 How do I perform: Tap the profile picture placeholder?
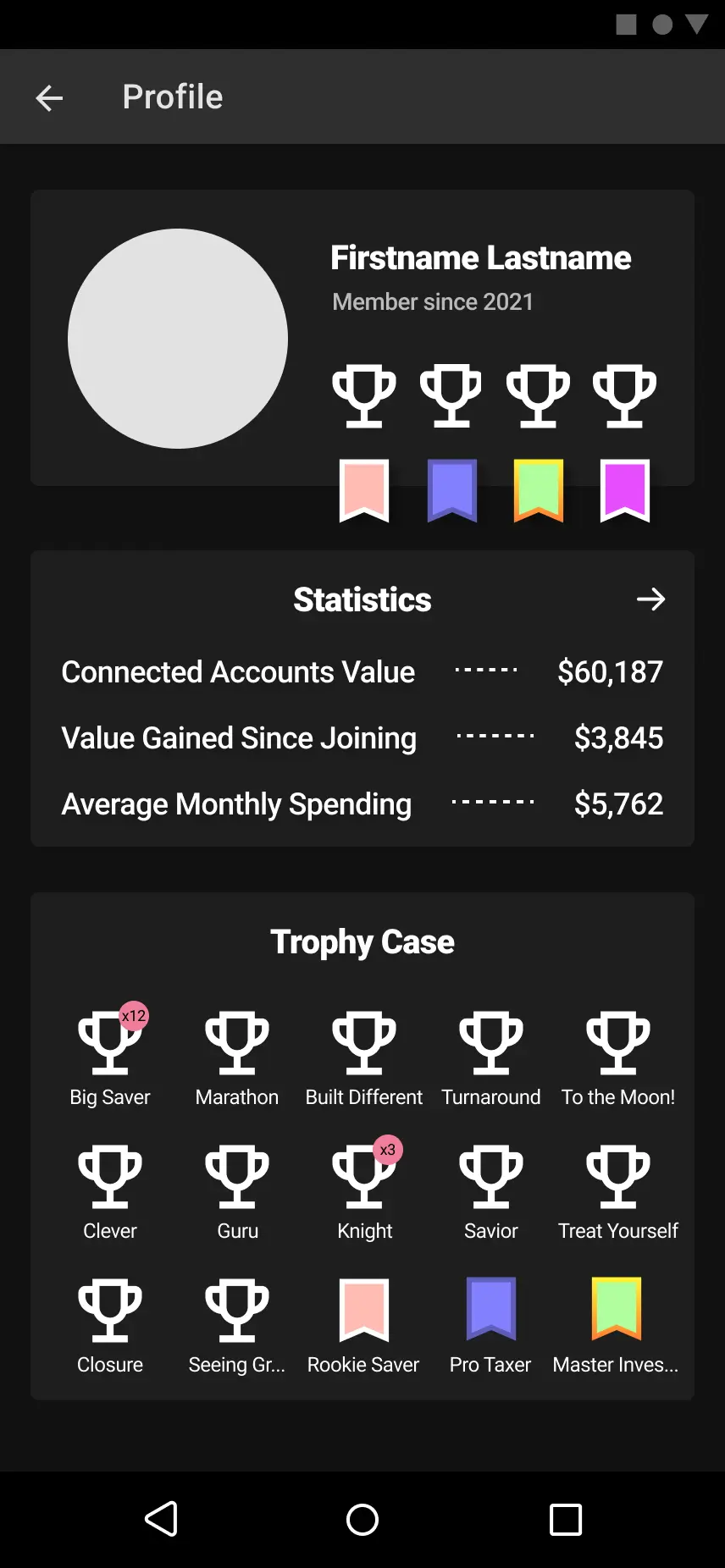178,339
